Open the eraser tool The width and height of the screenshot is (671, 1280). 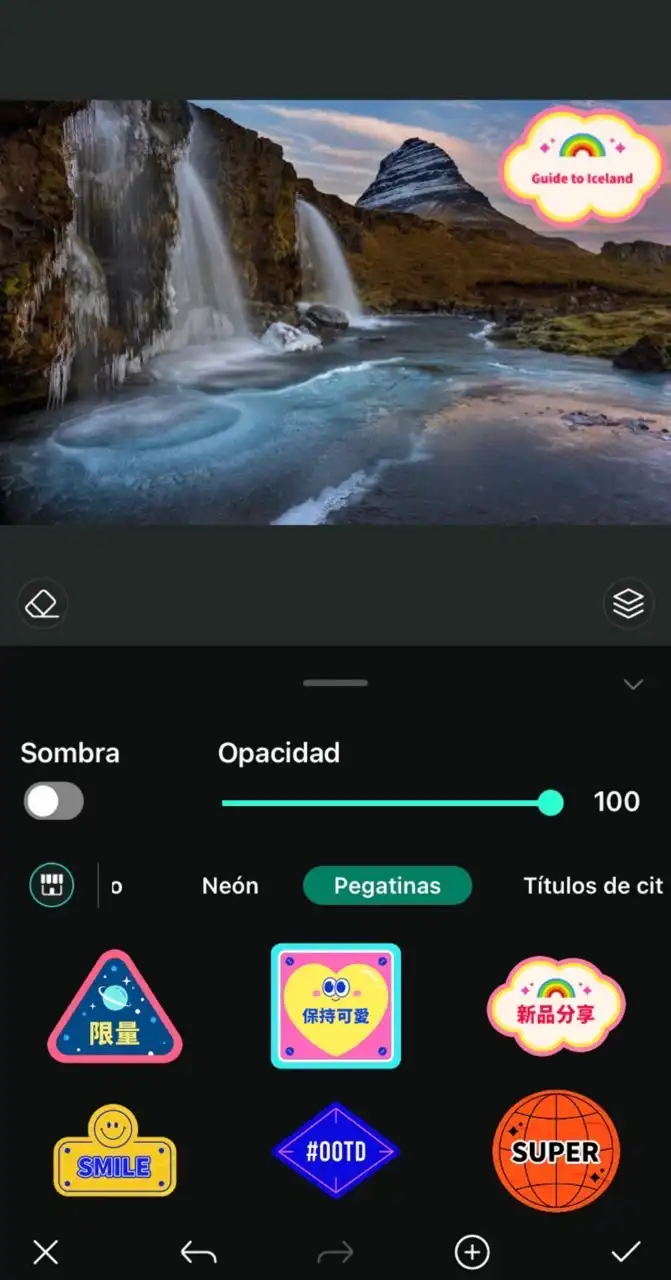42,604
